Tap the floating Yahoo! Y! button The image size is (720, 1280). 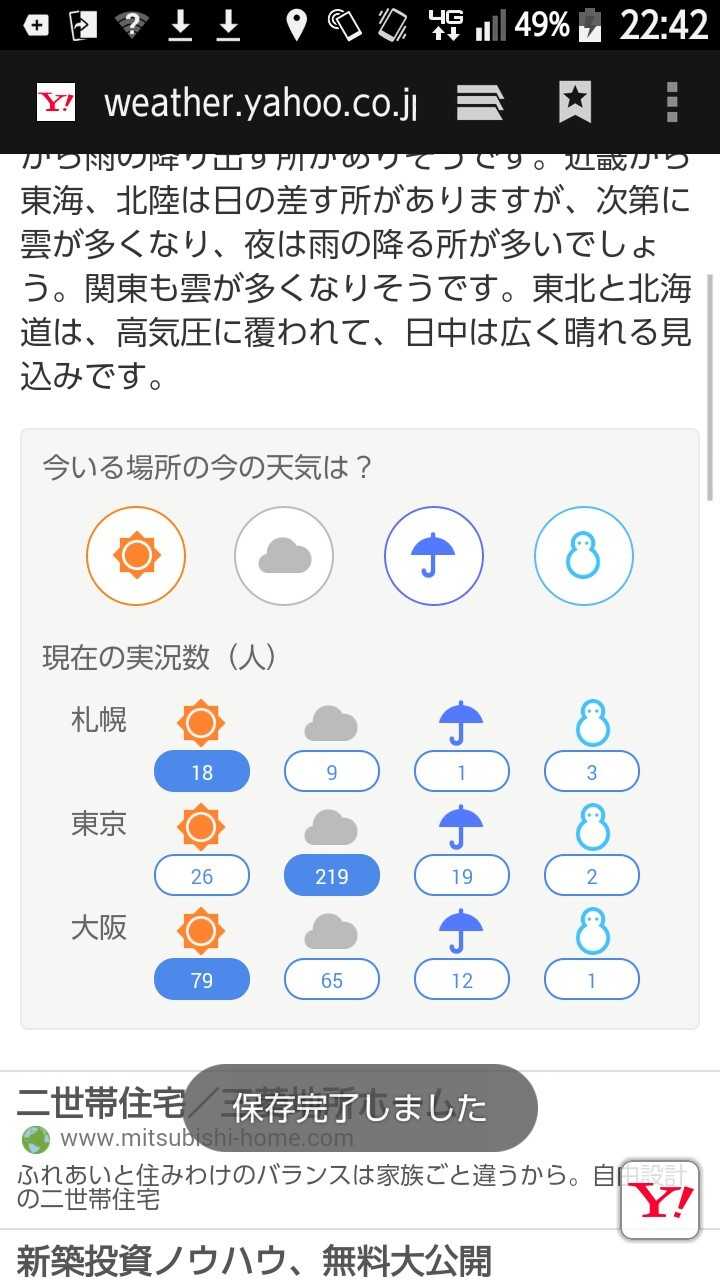(x=658, y=1200)
